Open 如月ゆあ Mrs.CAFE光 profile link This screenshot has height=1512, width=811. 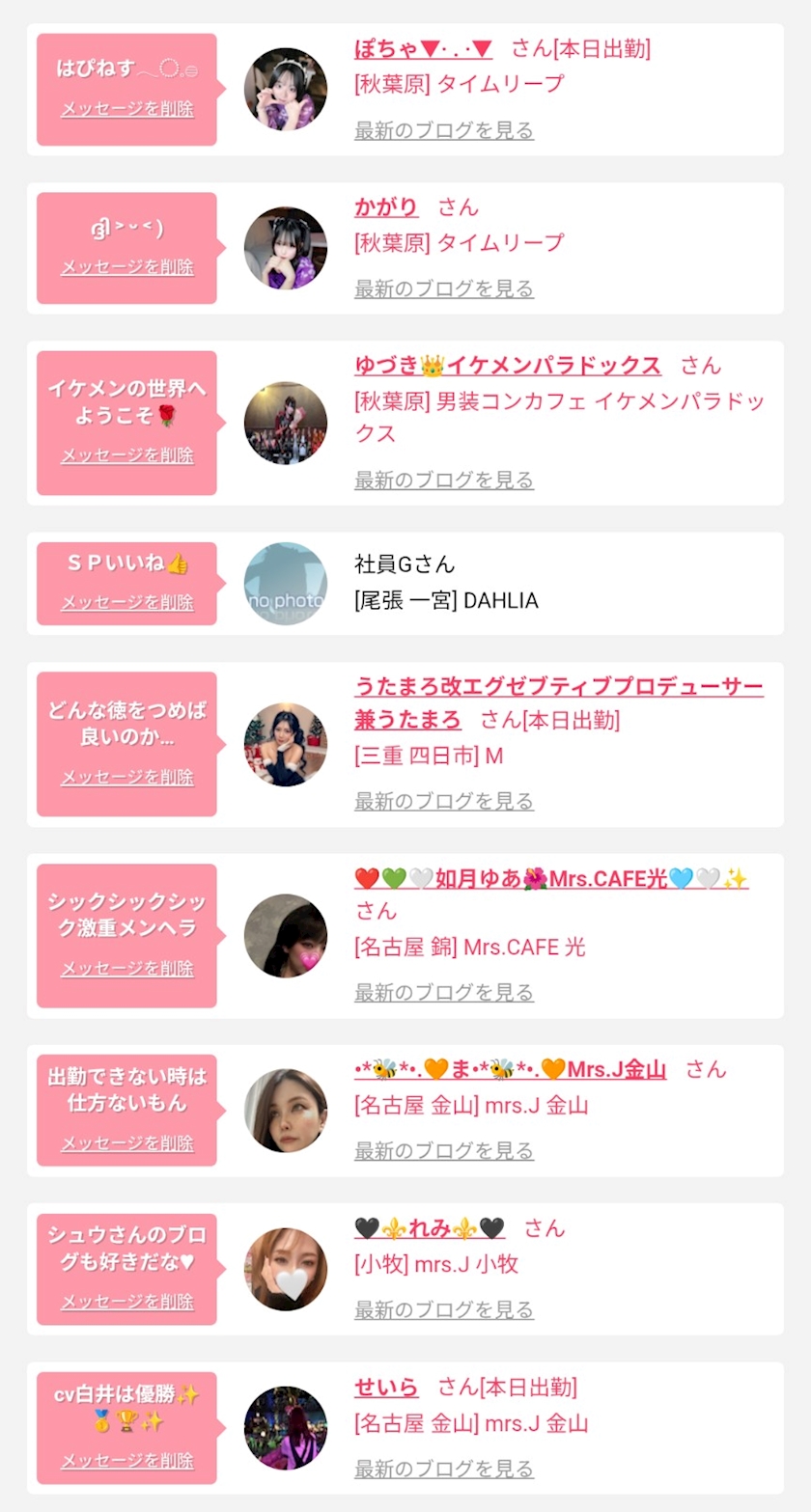coord(551,879)
